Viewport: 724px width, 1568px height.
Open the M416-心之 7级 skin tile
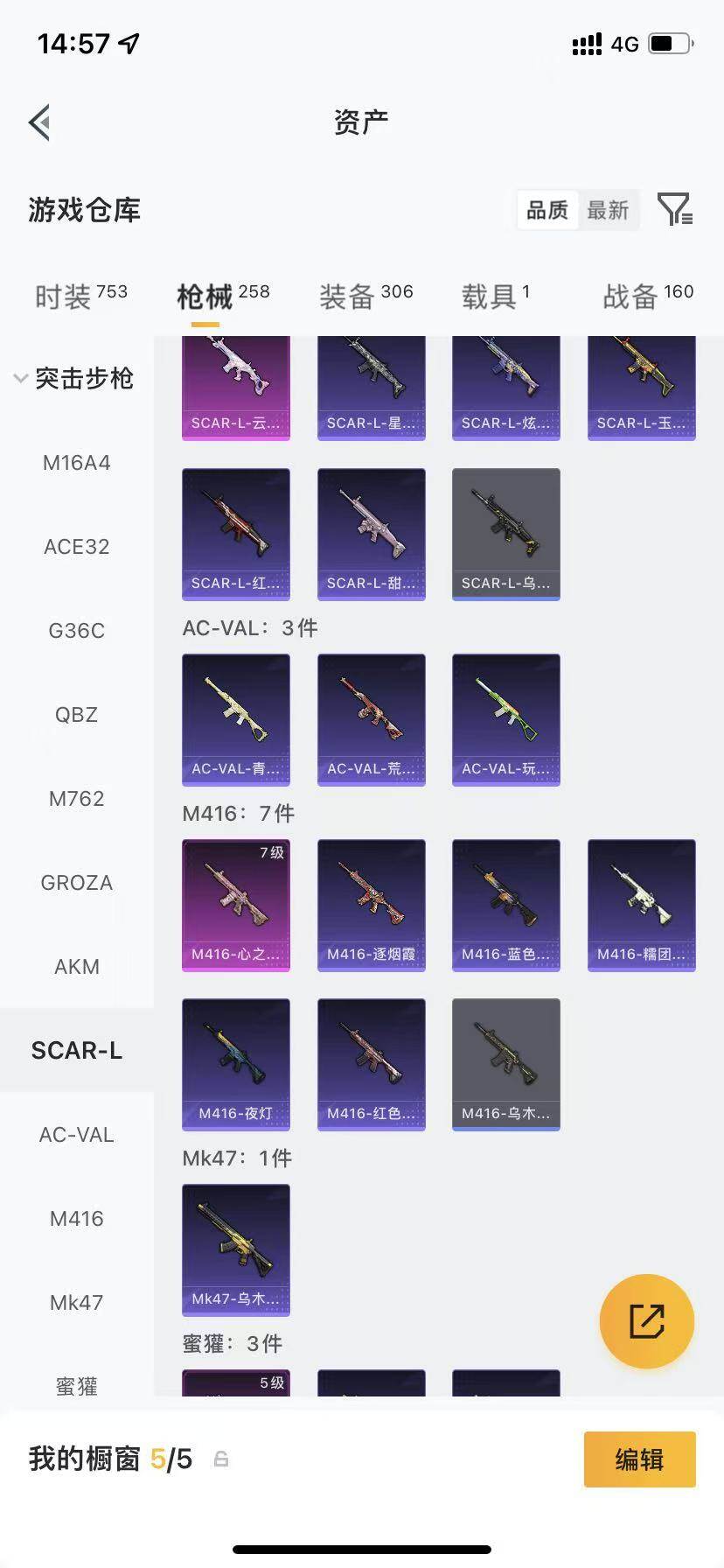click(236, 905)
